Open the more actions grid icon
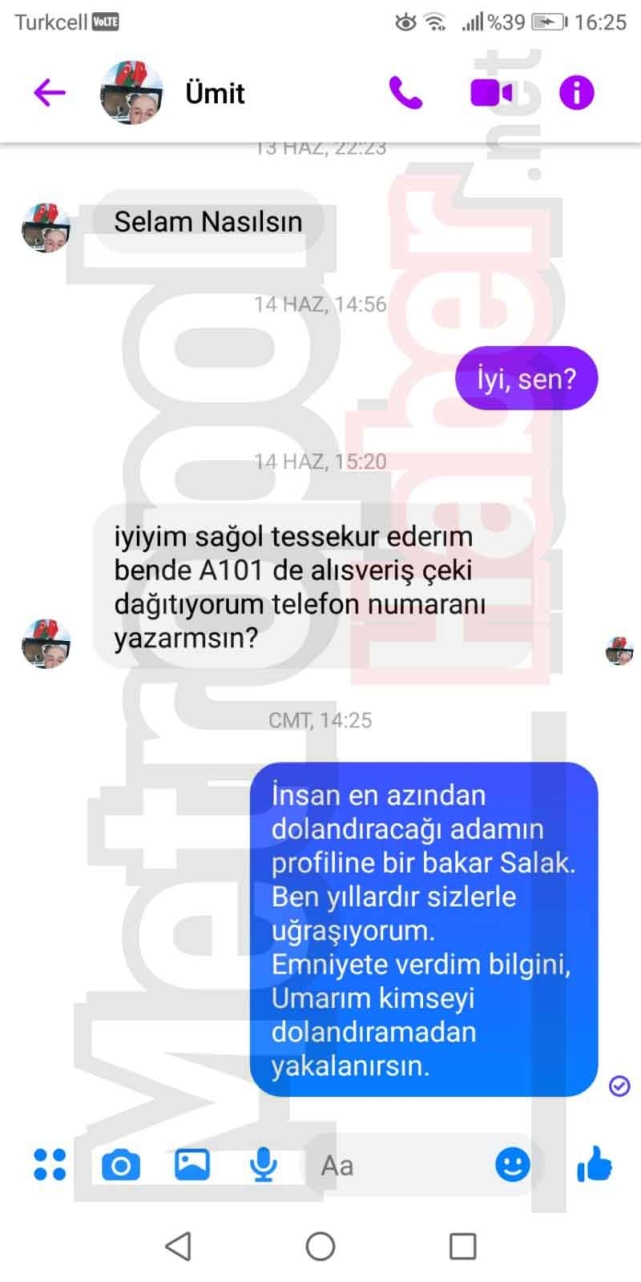Image resolution: width=641 pixels, height=1282 pixels. click(x=49, y=1164)
